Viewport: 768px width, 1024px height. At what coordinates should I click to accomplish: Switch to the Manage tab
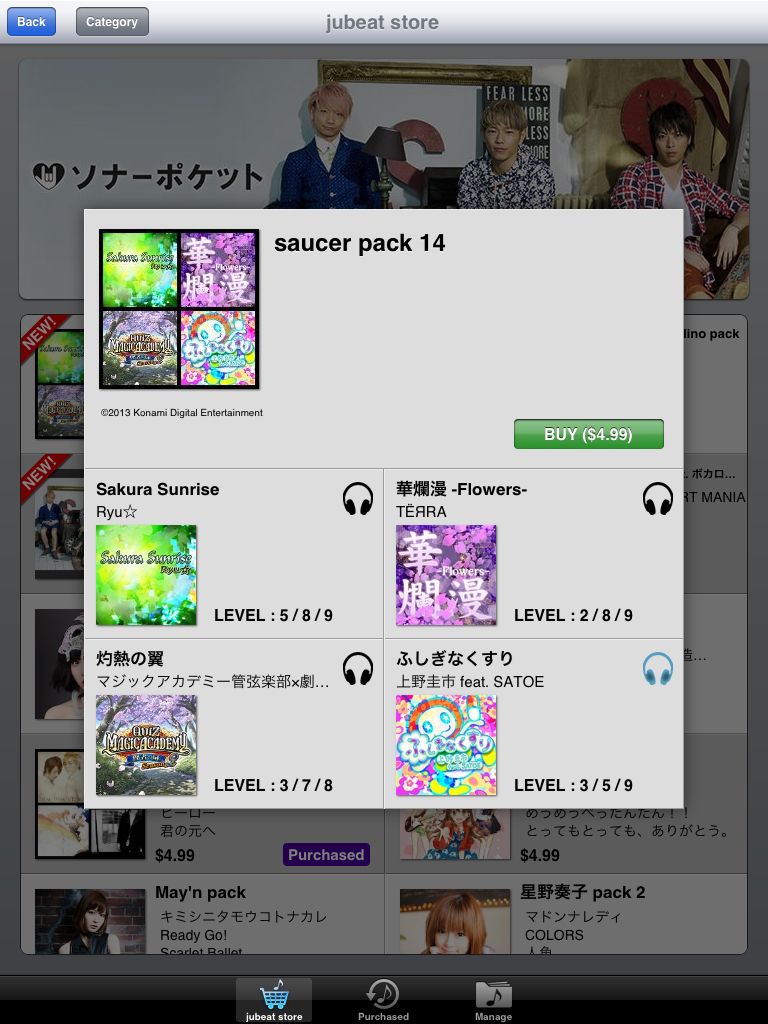click(493, 1000)
